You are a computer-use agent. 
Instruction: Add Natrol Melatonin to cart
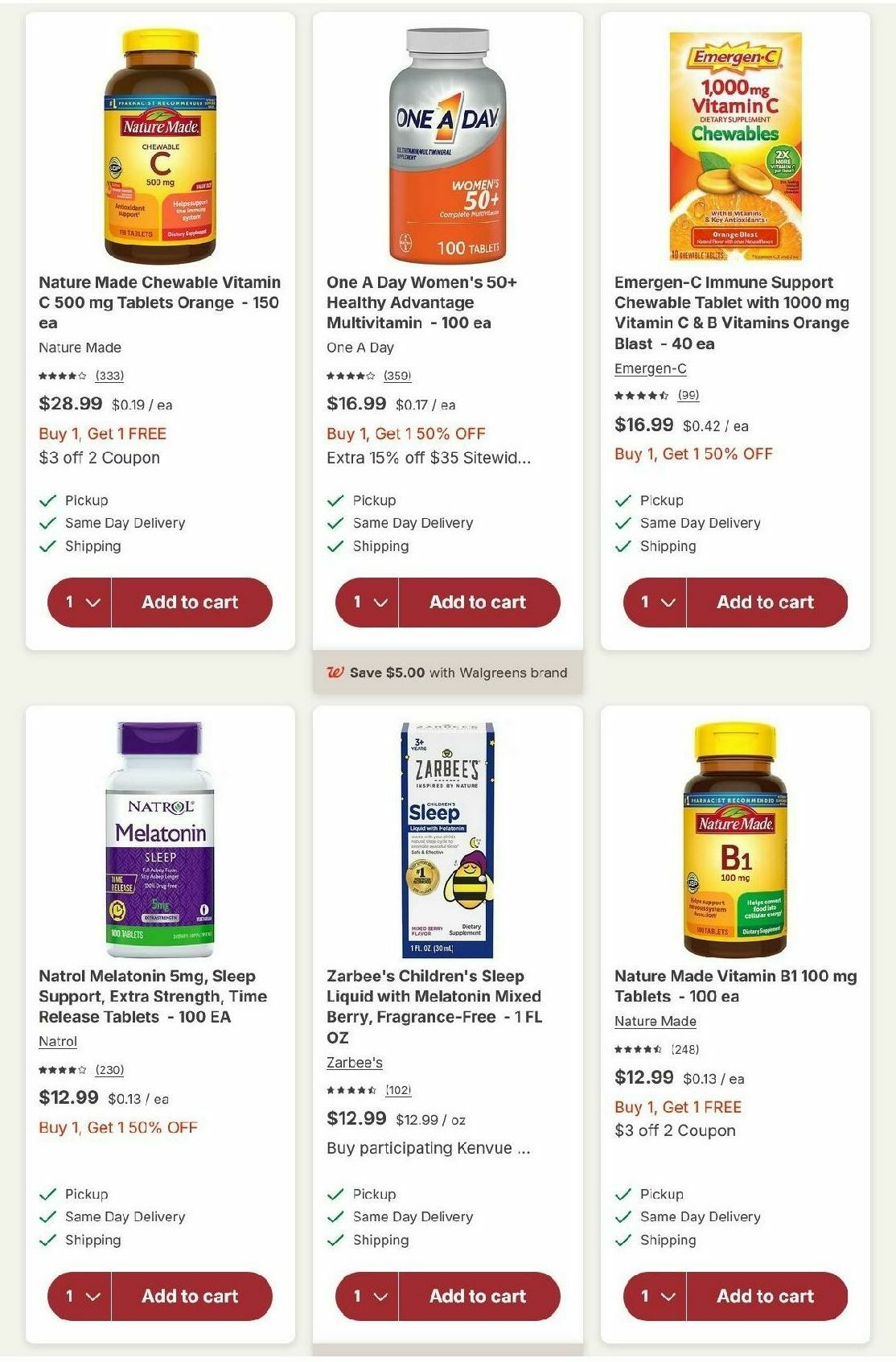coord(191,1296)
